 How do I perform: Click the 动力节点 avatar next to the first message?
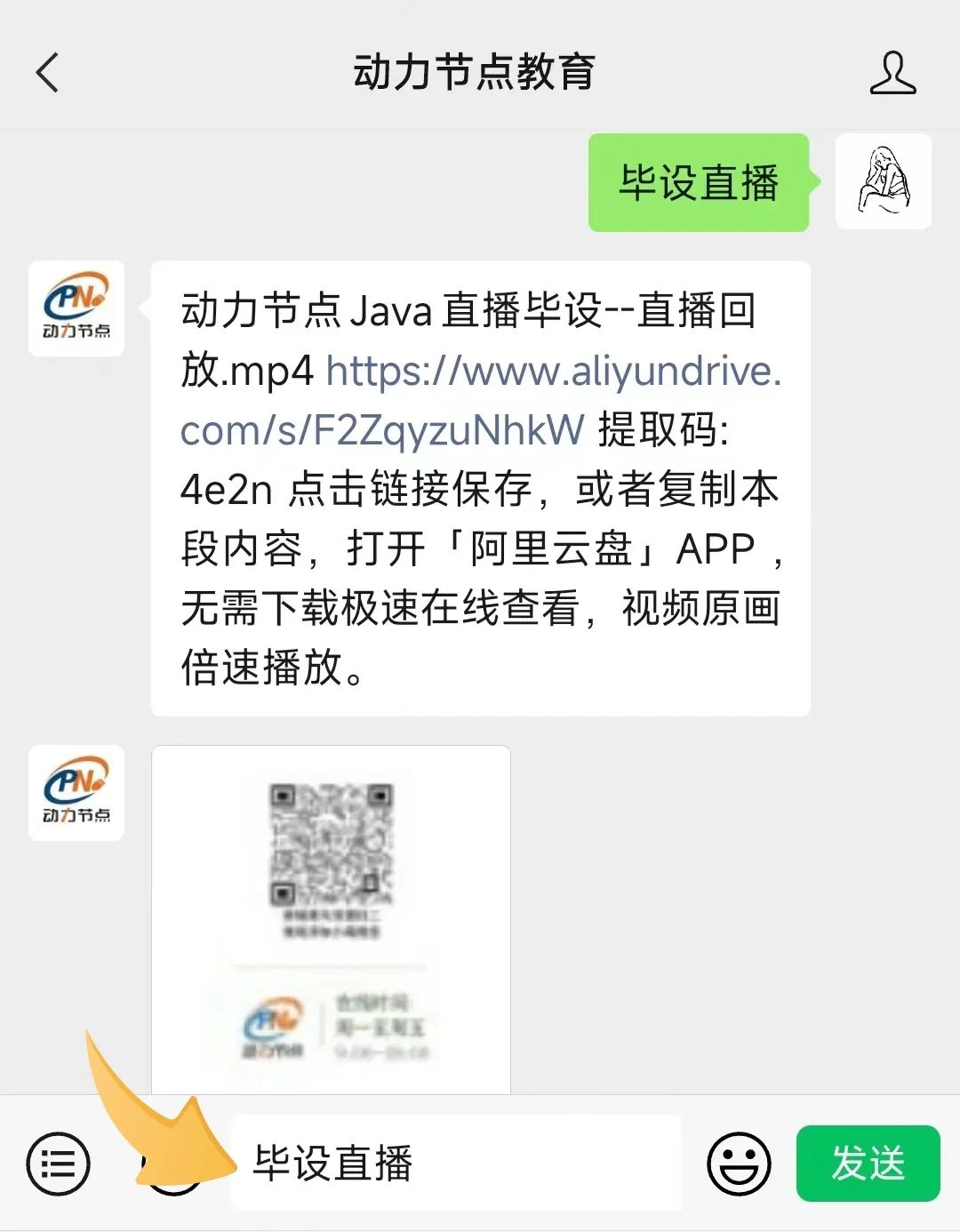76,305
